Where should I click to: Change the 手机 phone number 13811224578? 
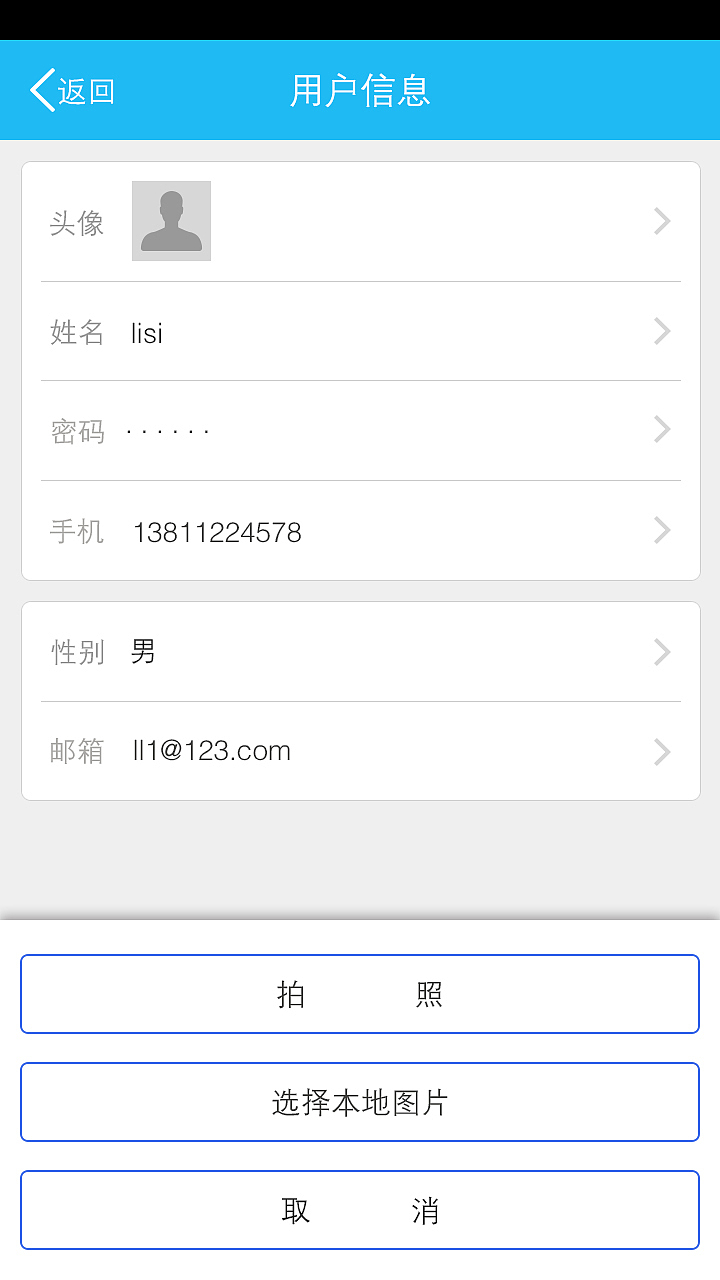coord(360,531)
